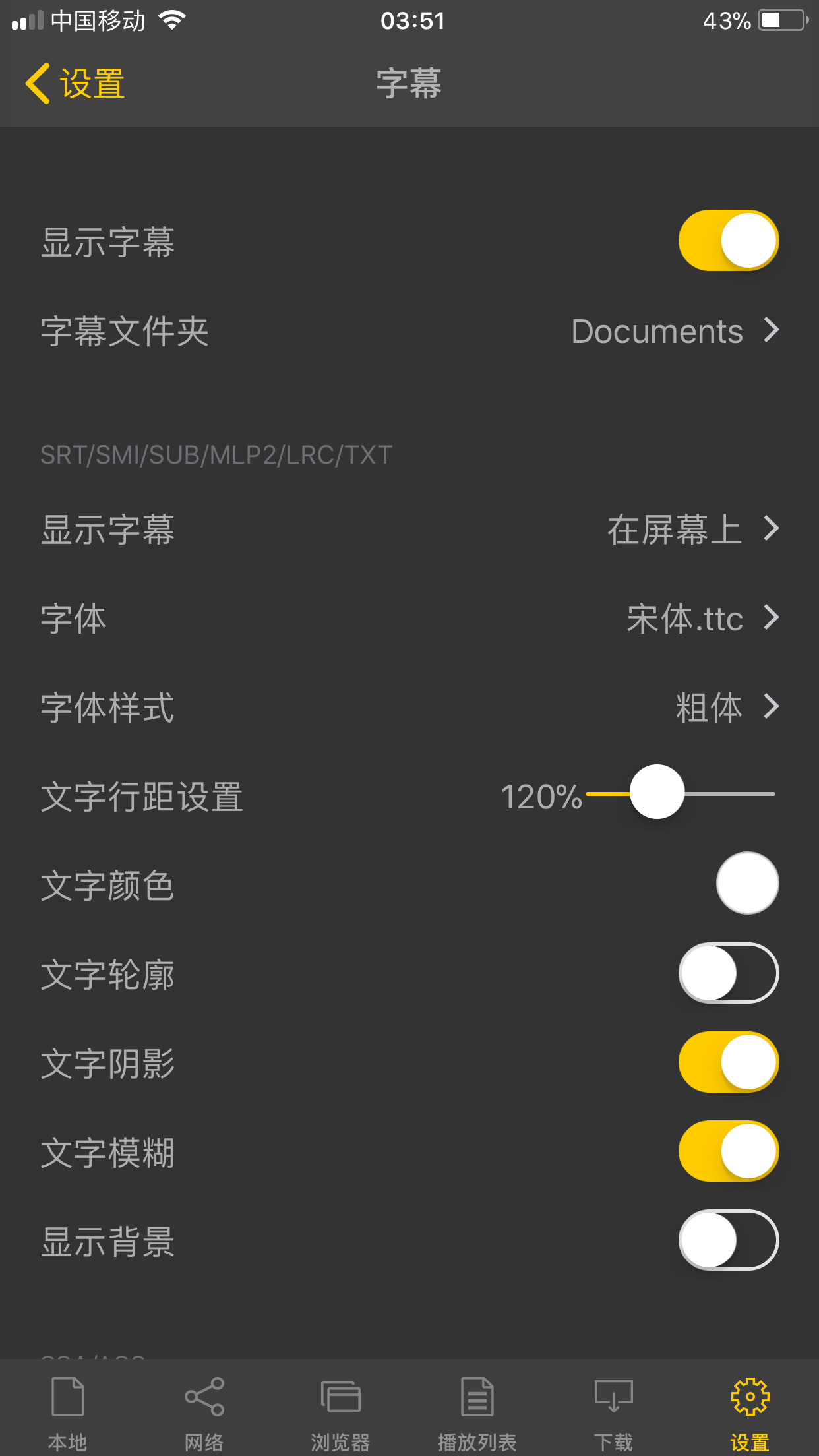The image size is (819, 1456).
Task: Go back to 设置
Action: [75, 84]
